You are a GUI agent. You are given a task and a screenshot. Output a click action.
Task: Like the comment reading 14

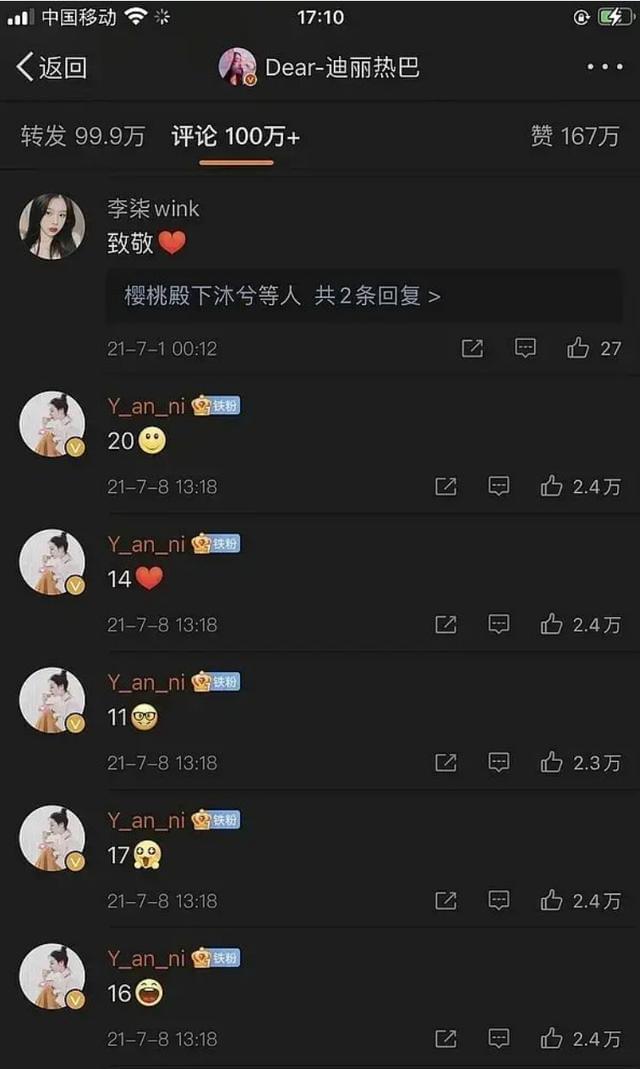point(552,625)
